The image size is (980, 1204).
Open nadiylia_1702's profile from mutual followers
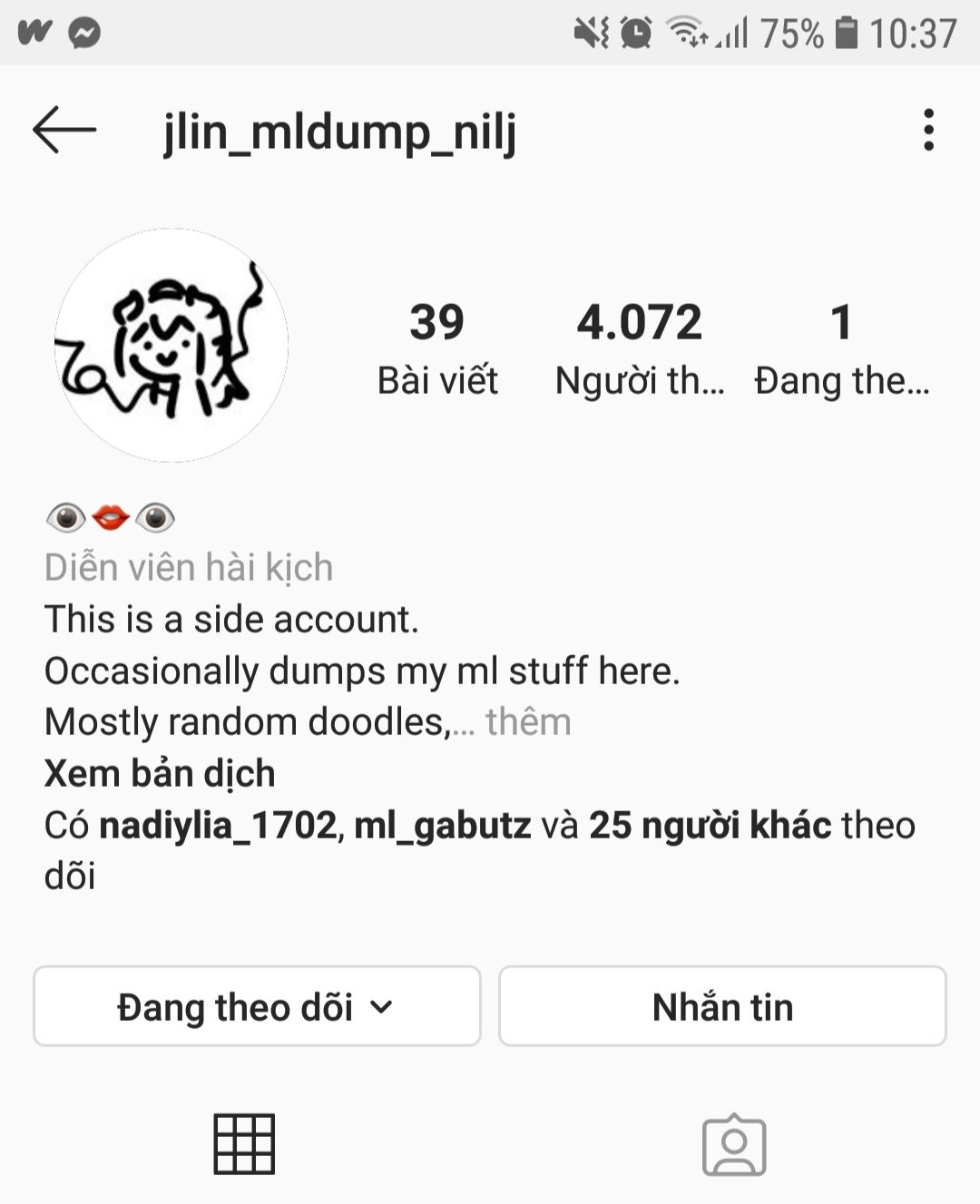pyautogui.click(x=218, y=826)
